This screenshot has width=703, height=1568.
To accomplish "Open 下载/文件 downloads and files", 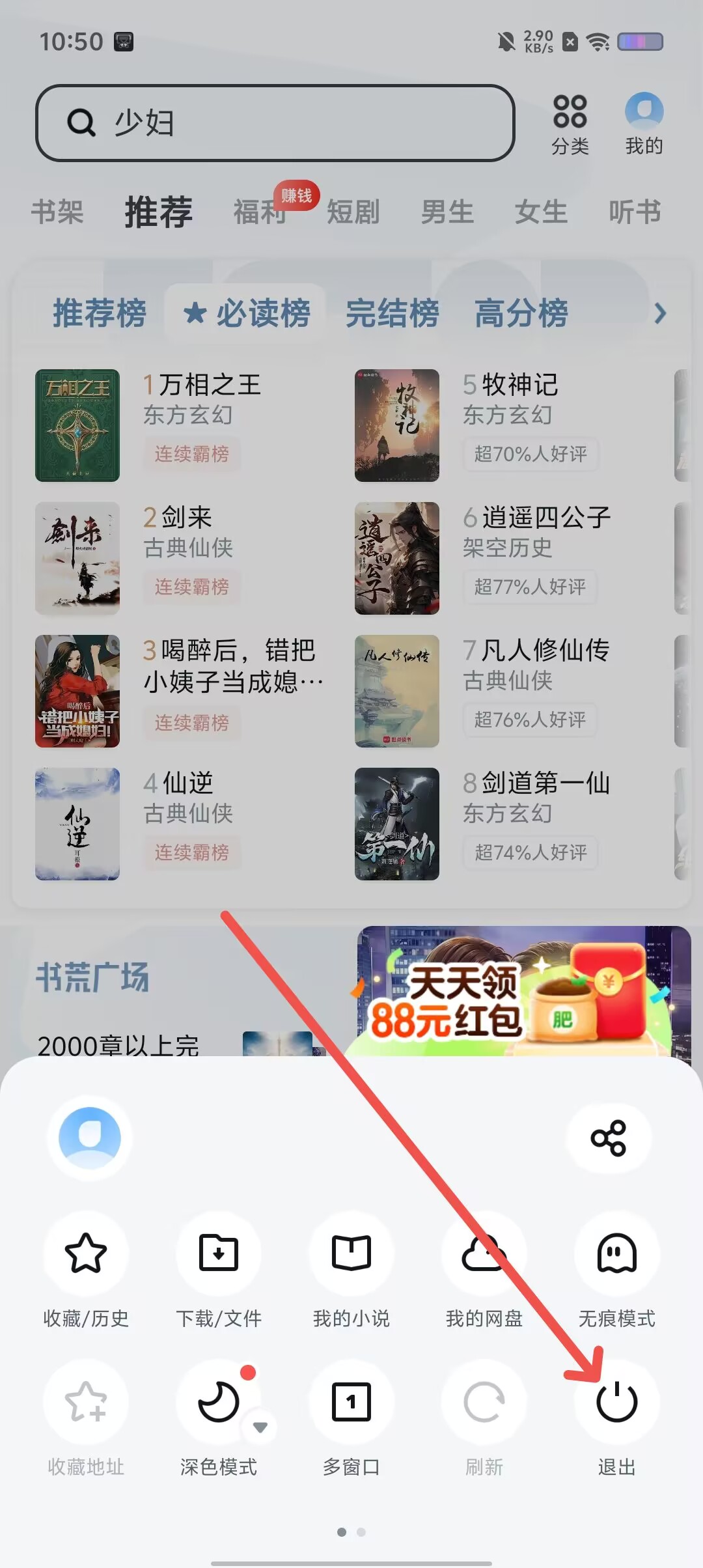I will pos(219,1253).
